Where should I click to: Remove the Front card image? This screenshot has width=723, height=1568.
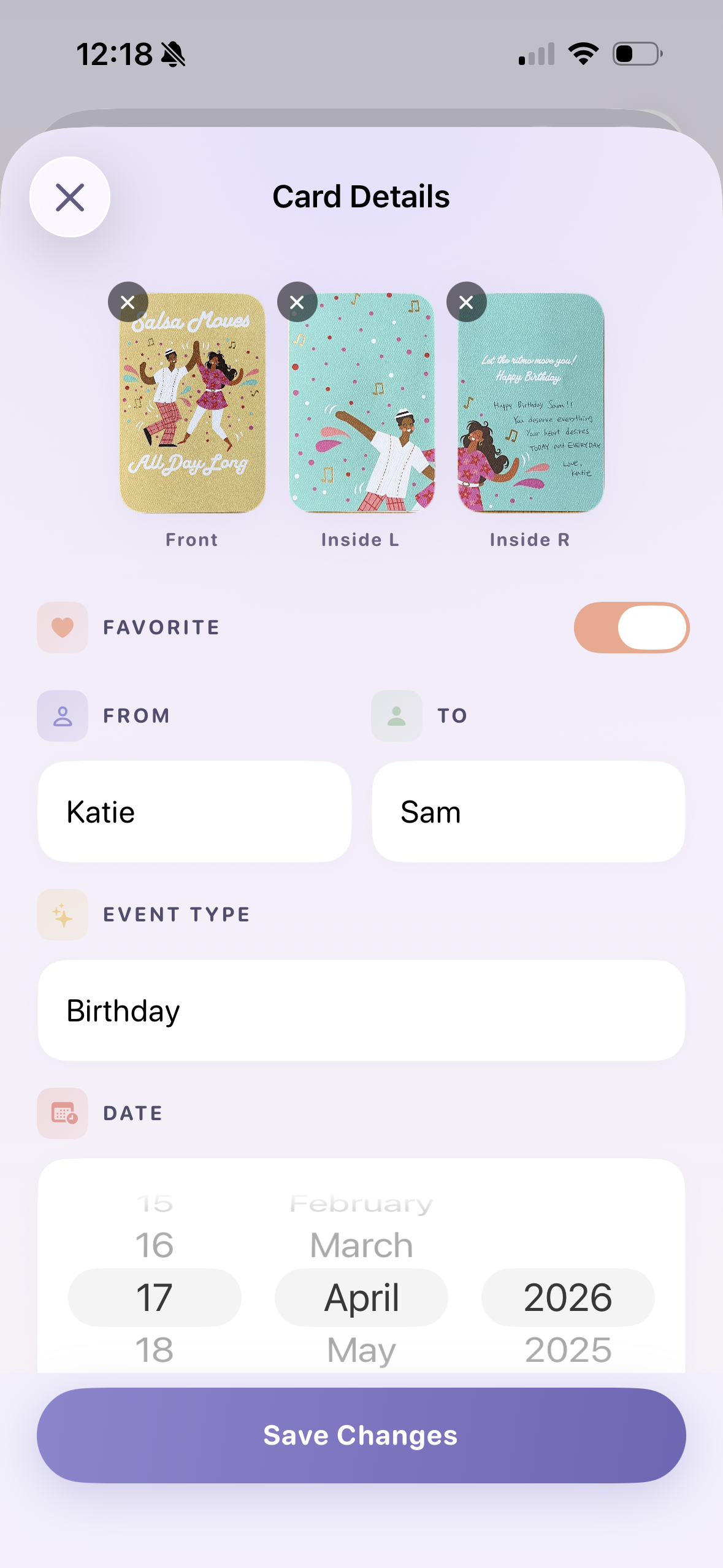coord(128,302)
